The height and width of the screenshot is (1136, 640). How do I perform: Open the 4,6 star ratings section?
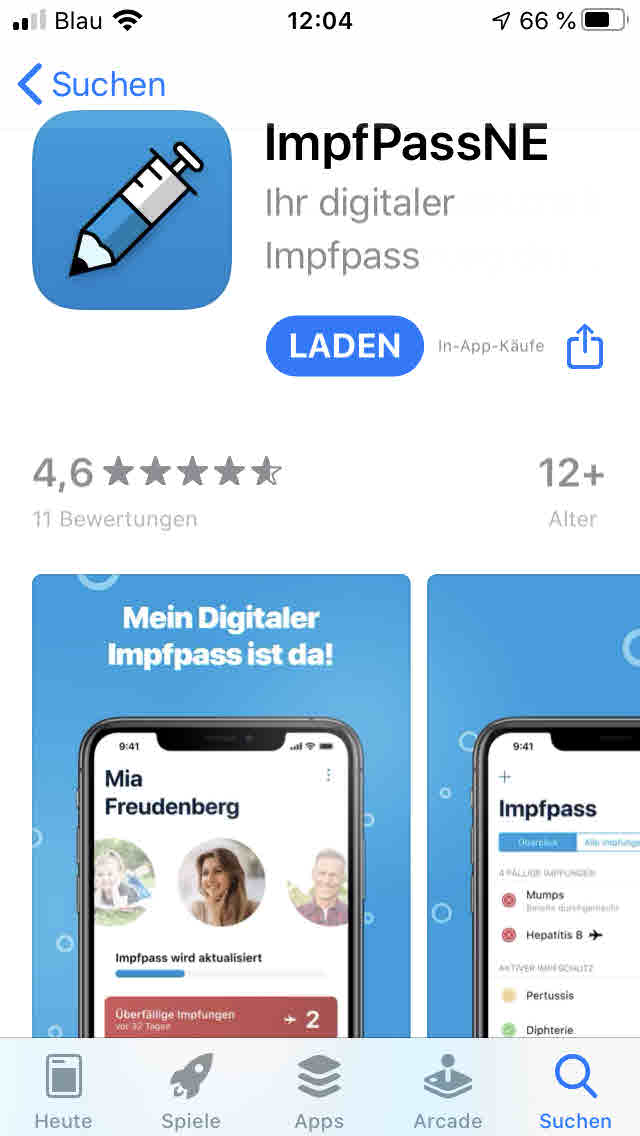point(157,491)
